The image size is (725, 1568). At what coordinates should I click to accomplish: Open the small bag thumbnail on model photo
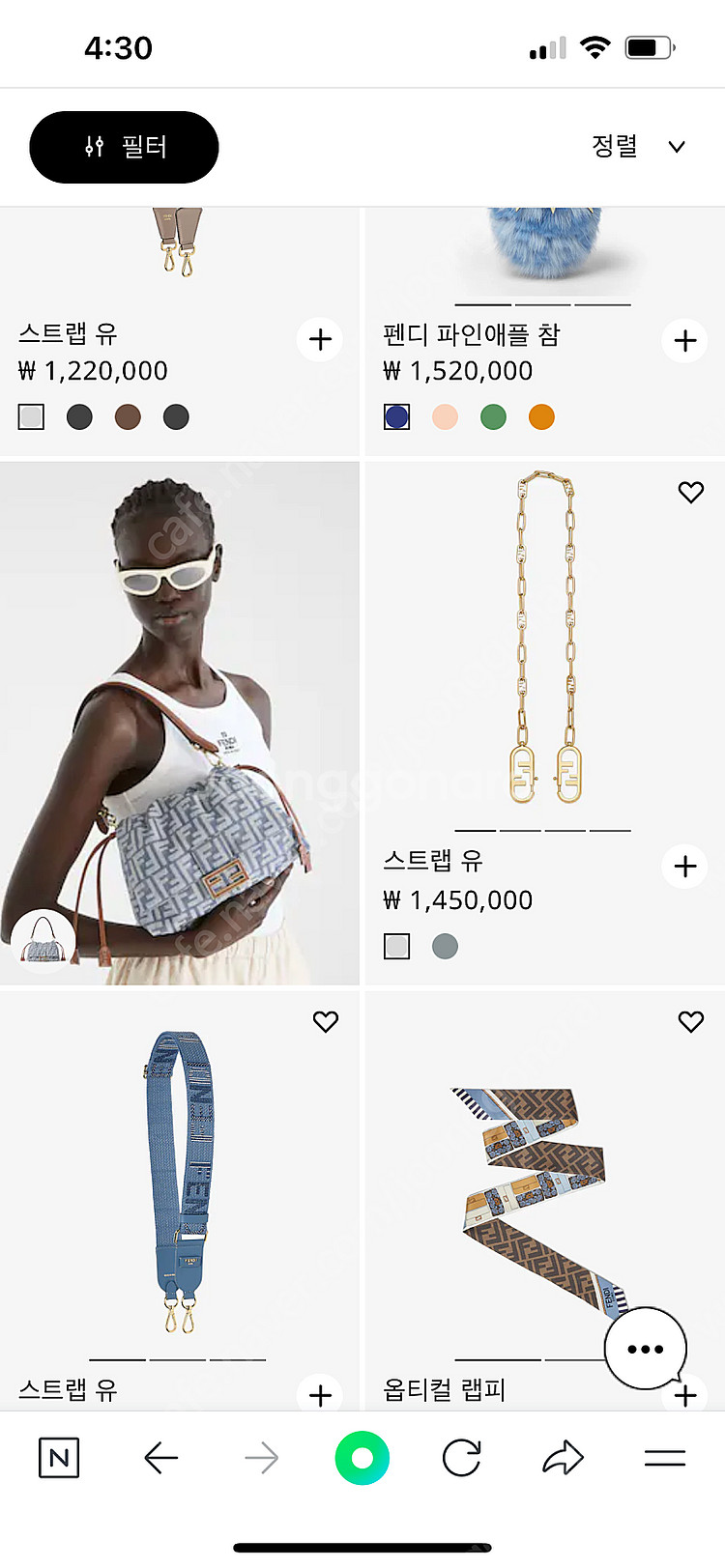click(43, 939)
